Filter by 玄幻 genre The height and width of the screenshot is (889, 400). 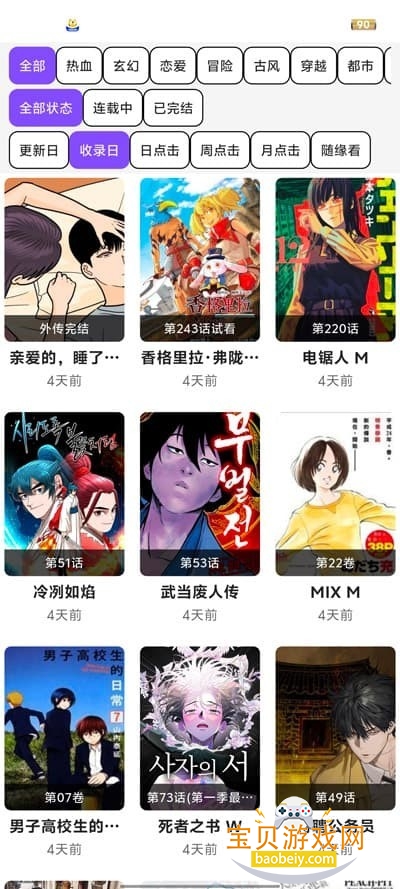point(126,66)
